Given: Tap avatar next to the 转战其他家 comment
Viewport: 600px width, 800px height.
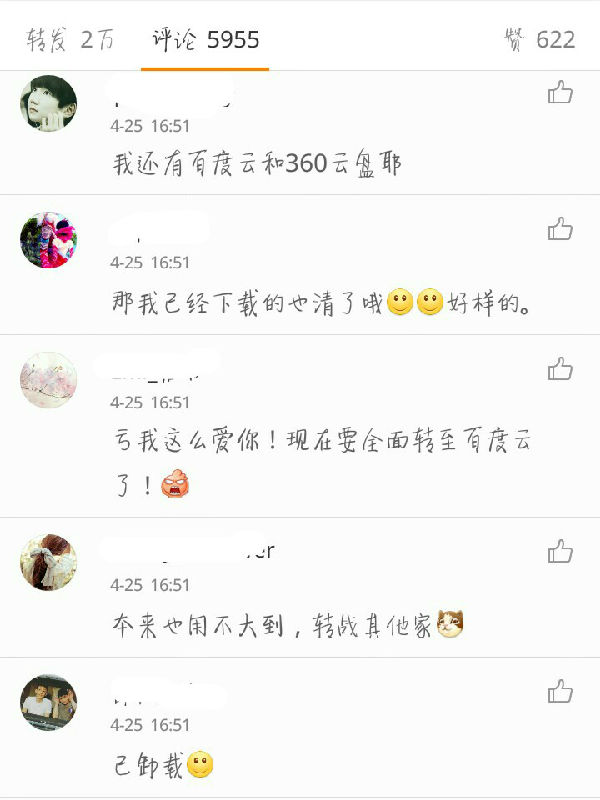Looking at the screenshot, I should (49, 561).
